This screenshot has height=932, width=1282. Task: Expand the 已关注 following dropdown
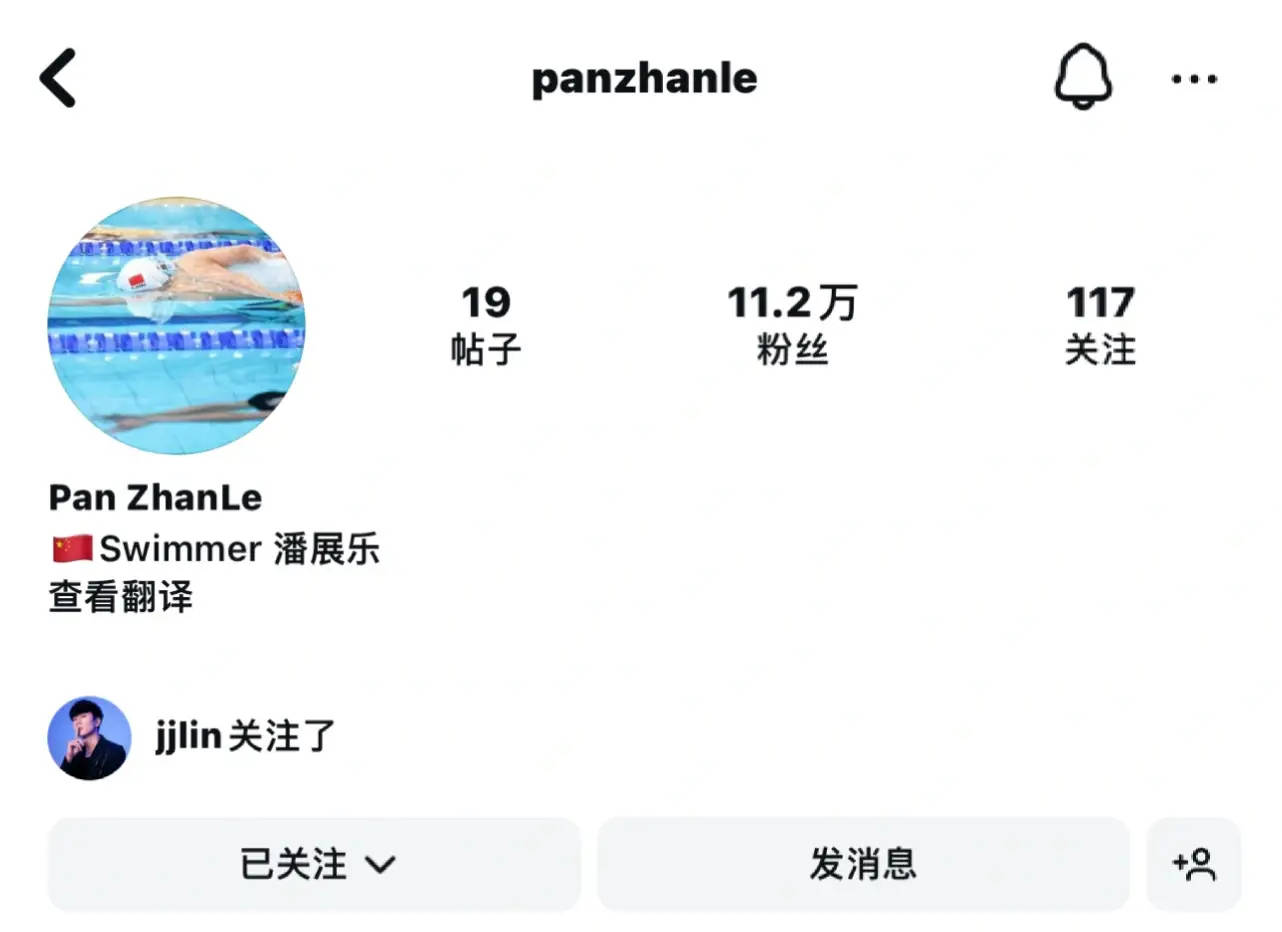[x=314, y=864]
